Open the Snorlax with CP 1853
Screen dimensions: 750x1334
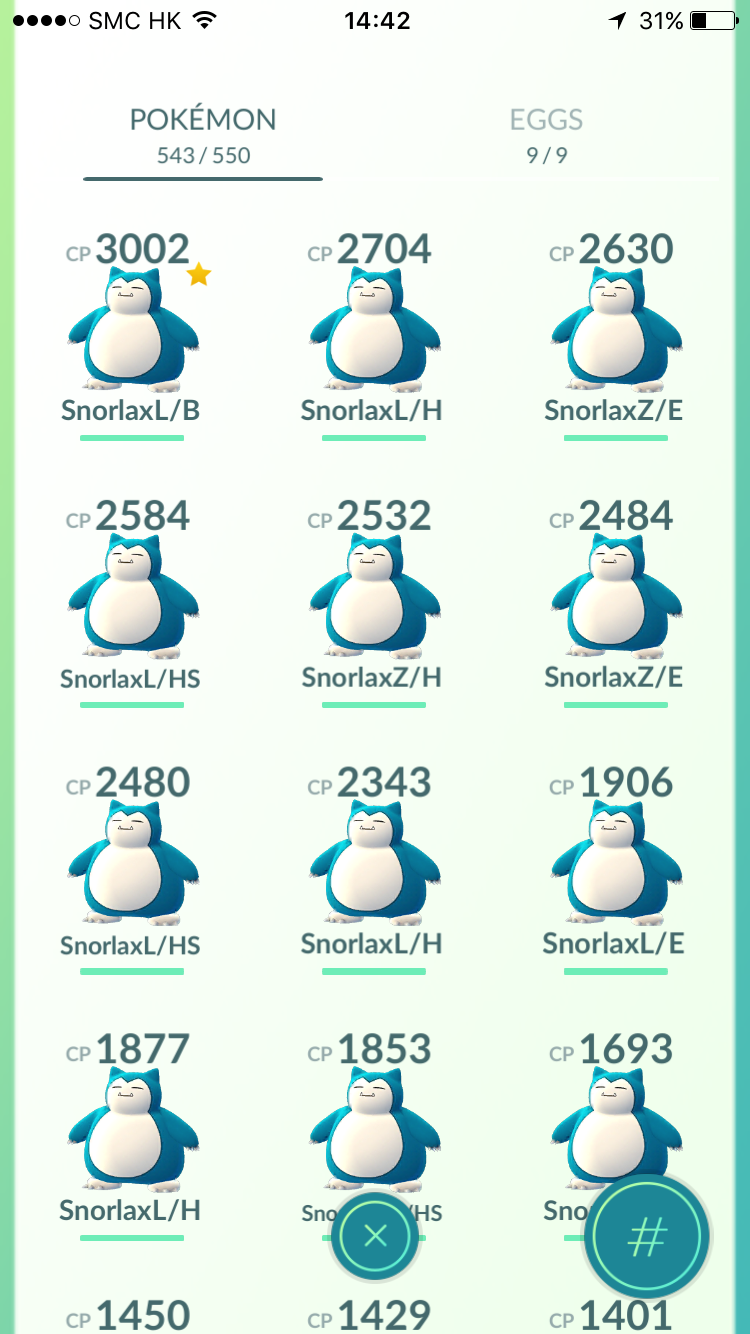click(374, 1110)
